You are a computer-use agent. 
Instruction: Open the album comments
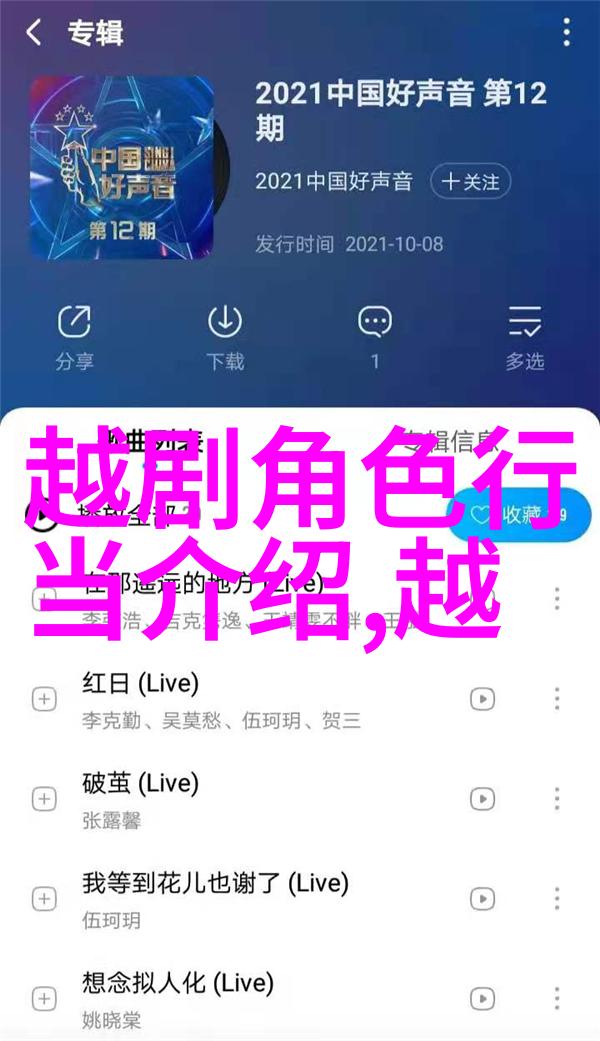pos(375,337)
